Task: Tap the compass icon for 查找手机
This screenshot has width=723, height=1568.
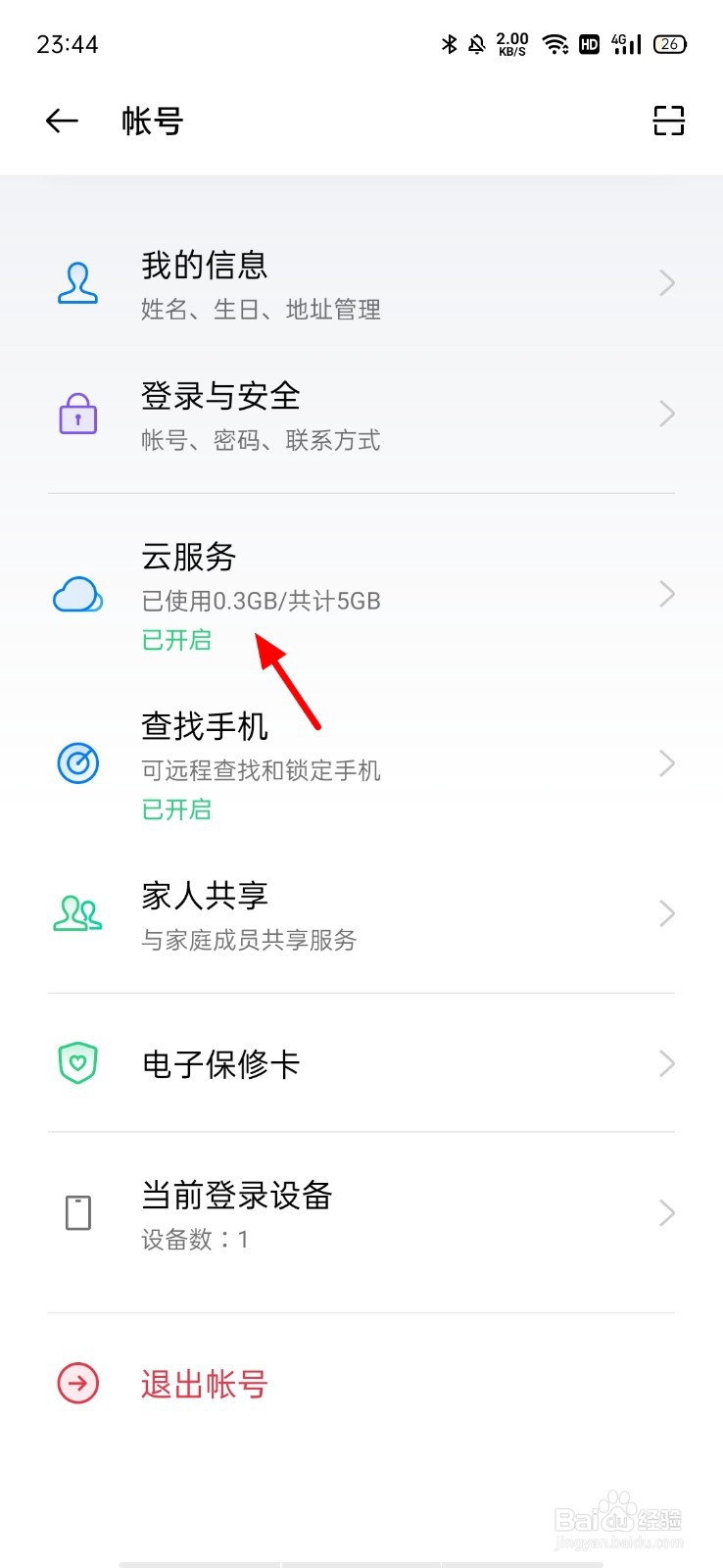Action: (x=77, y=763)
